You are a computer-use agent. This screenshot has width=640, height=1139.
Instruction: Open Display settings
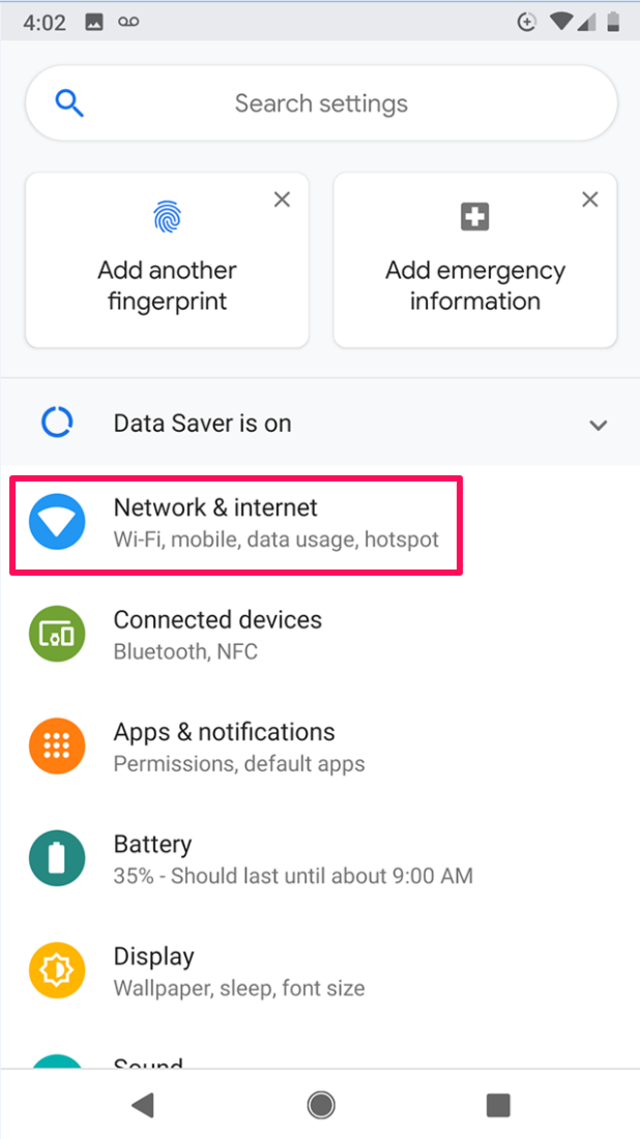click(x=320, y=970)
